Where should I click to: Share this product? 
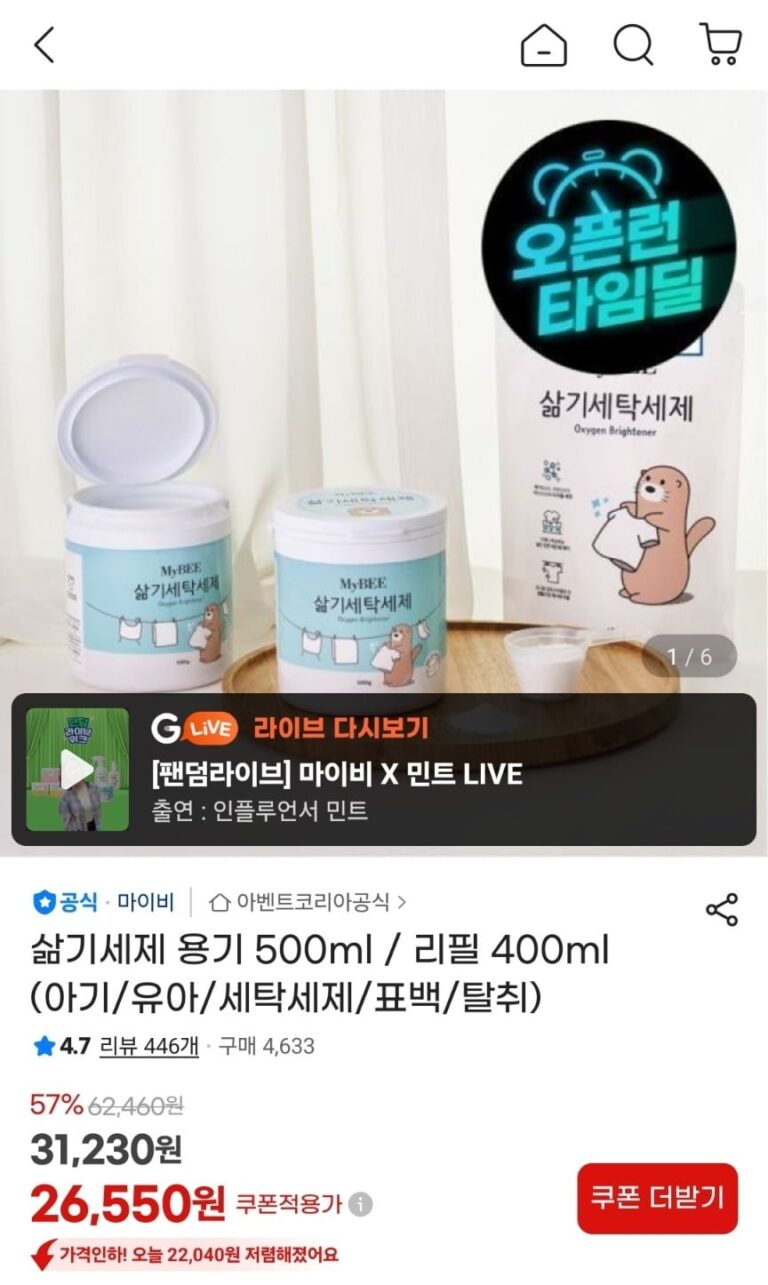(x=721, y=909)
